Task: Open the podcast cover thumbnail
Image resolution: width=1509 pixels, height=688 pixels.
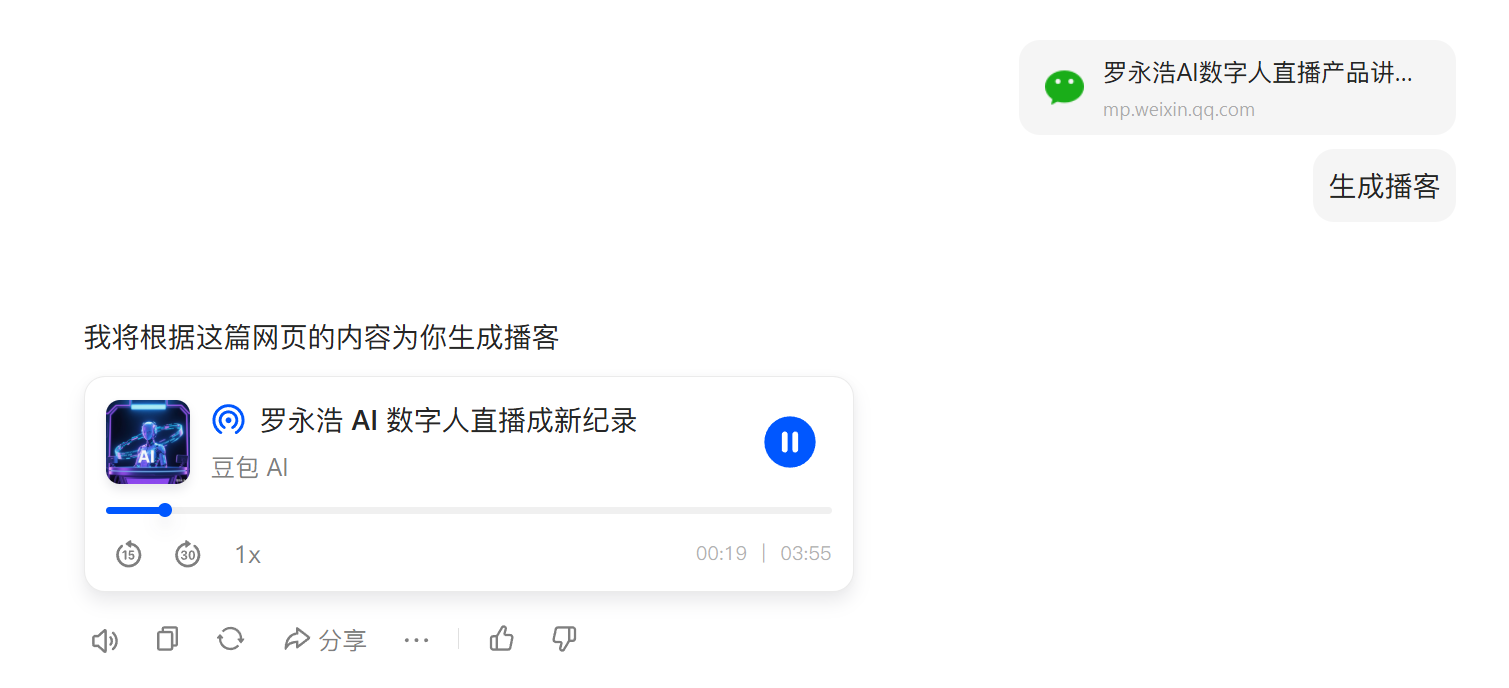Action: pos(148,442)
